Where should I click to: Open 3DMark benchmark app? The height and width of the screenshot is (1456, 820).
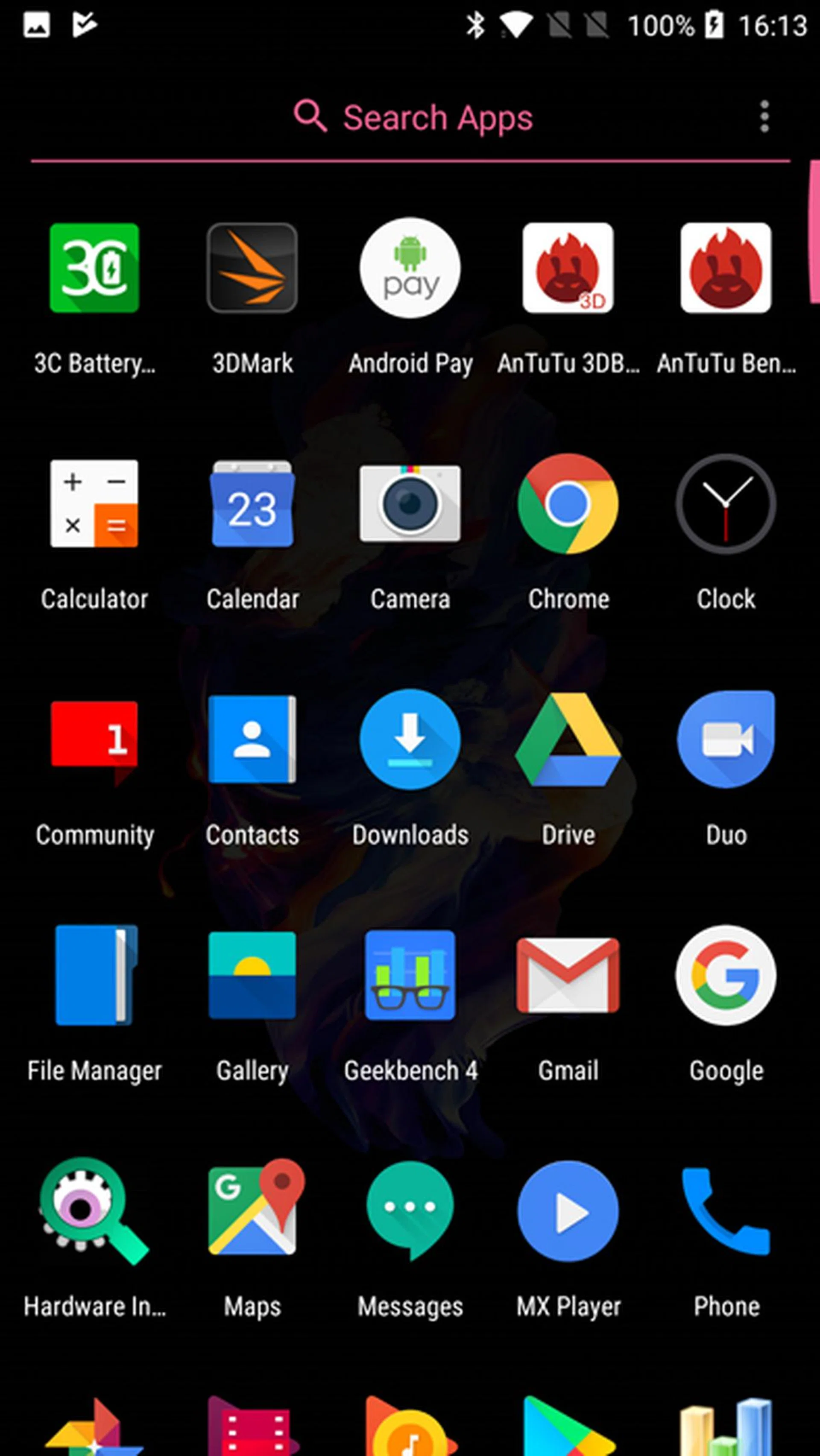[x=252, y=268]
